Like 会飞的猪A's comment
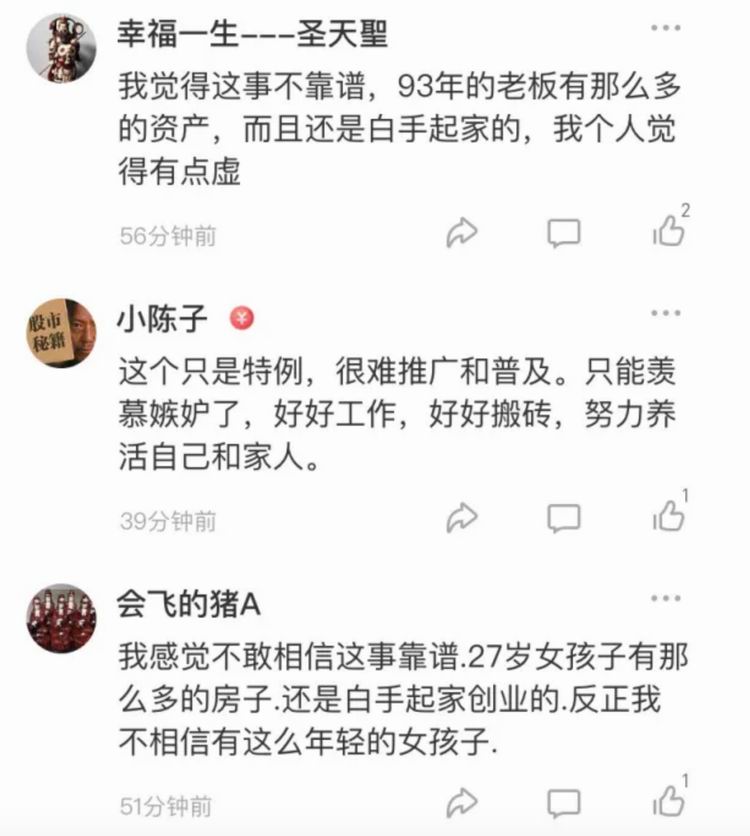Screen dimensions: 750x836 (668, 801)
